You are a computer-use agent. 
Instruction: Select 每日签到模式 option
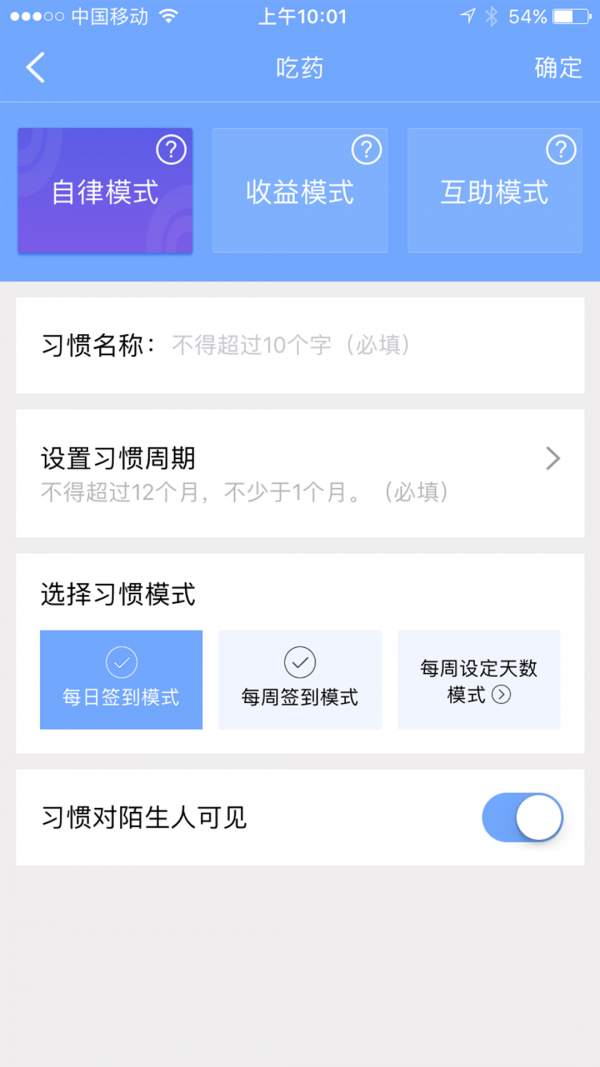click(121, 680)
